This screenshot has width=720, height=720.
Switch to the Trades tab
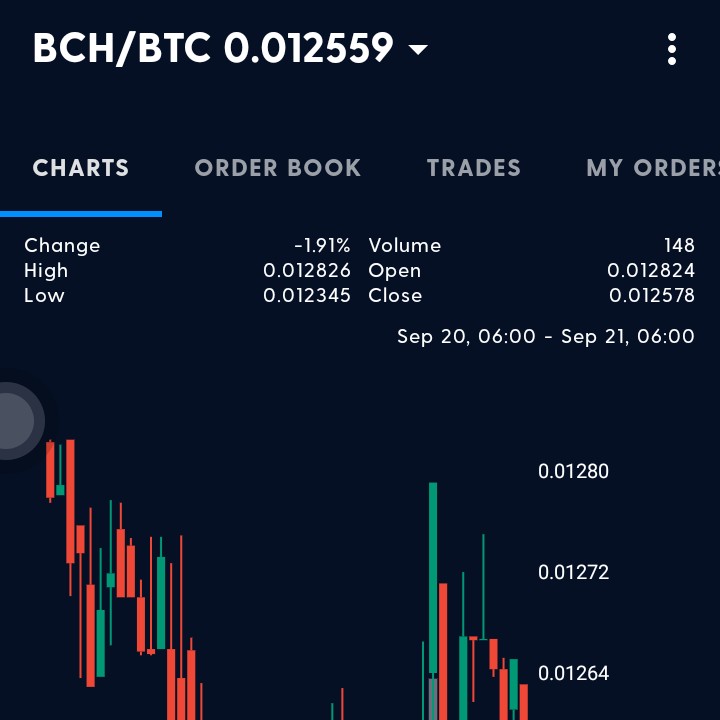[473, 168]
